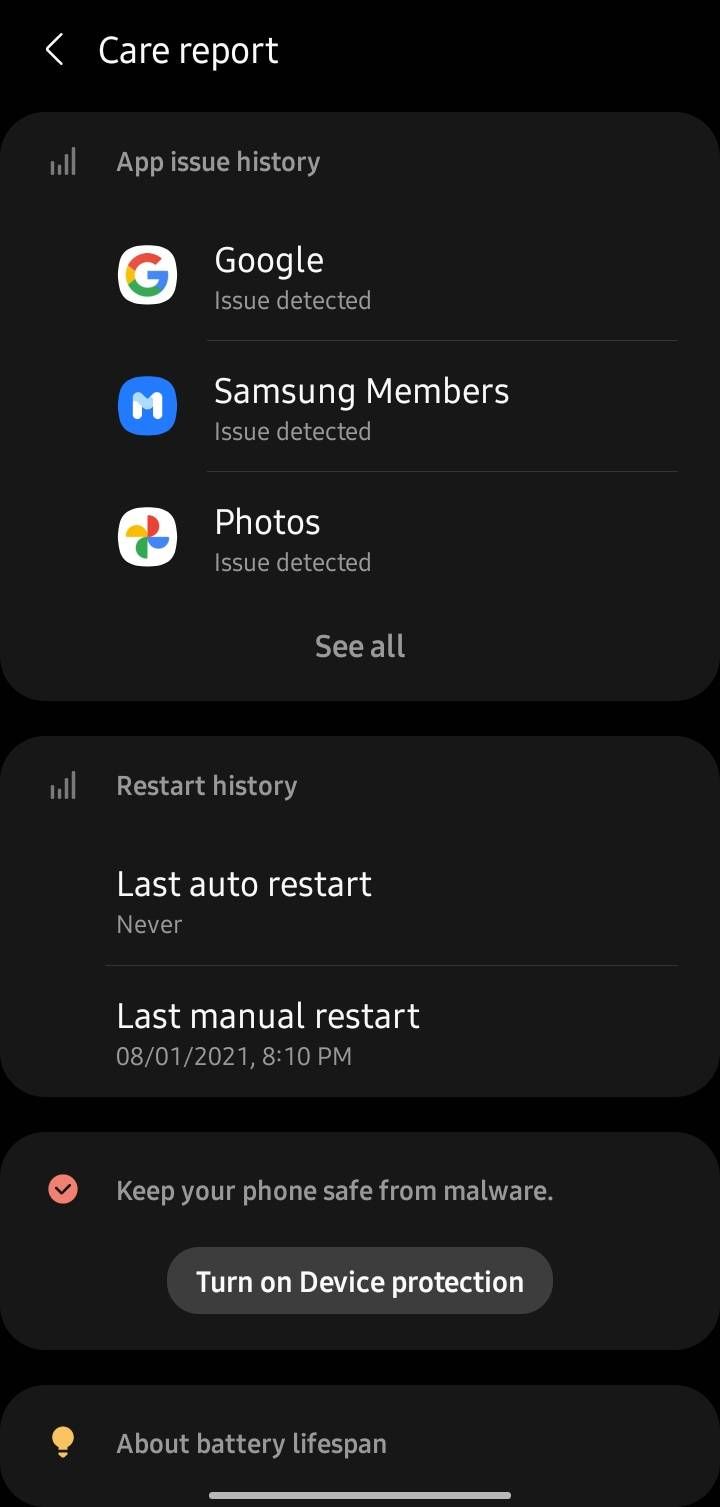Tap the light bulb icon next to About battery lifespan

pos(63,1443)
